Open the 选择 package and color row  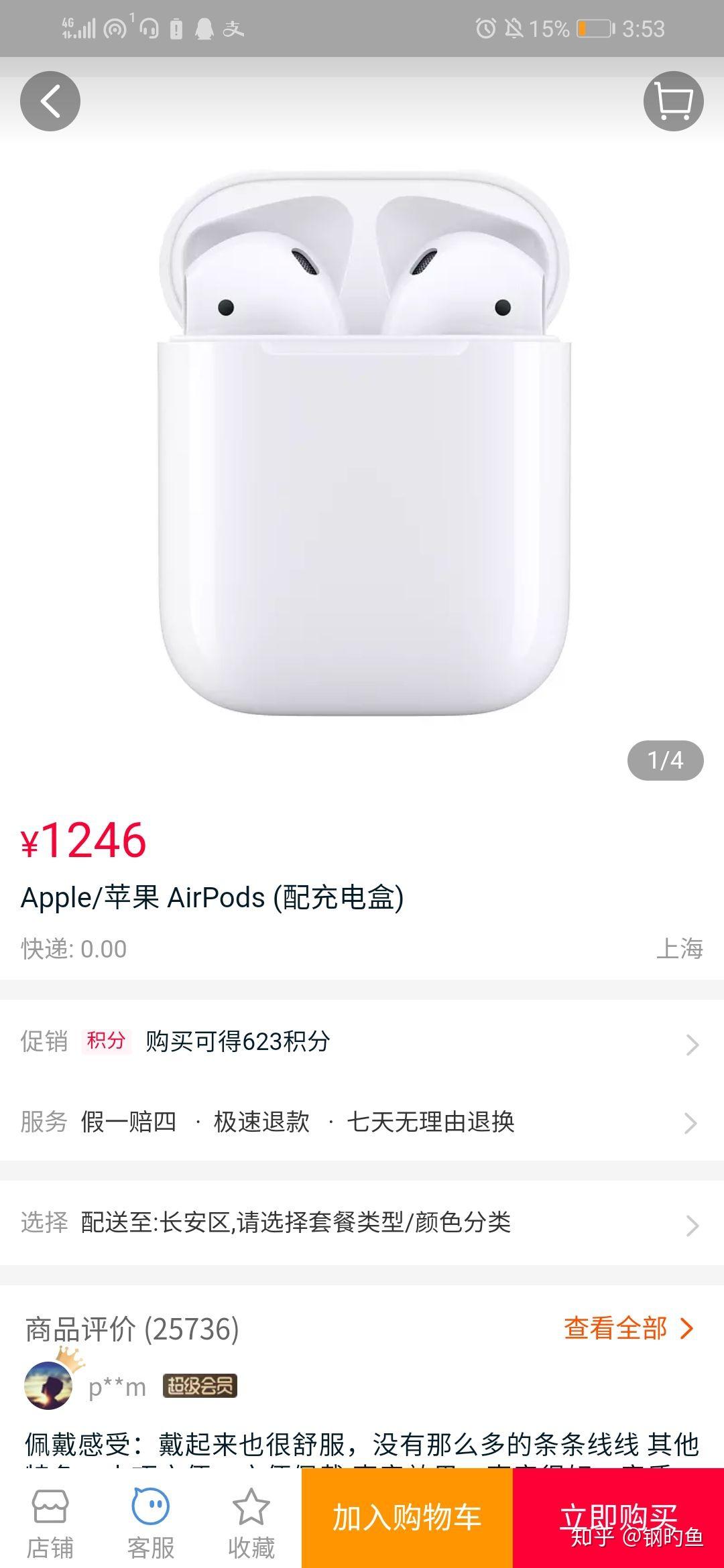pos(362,1223)
